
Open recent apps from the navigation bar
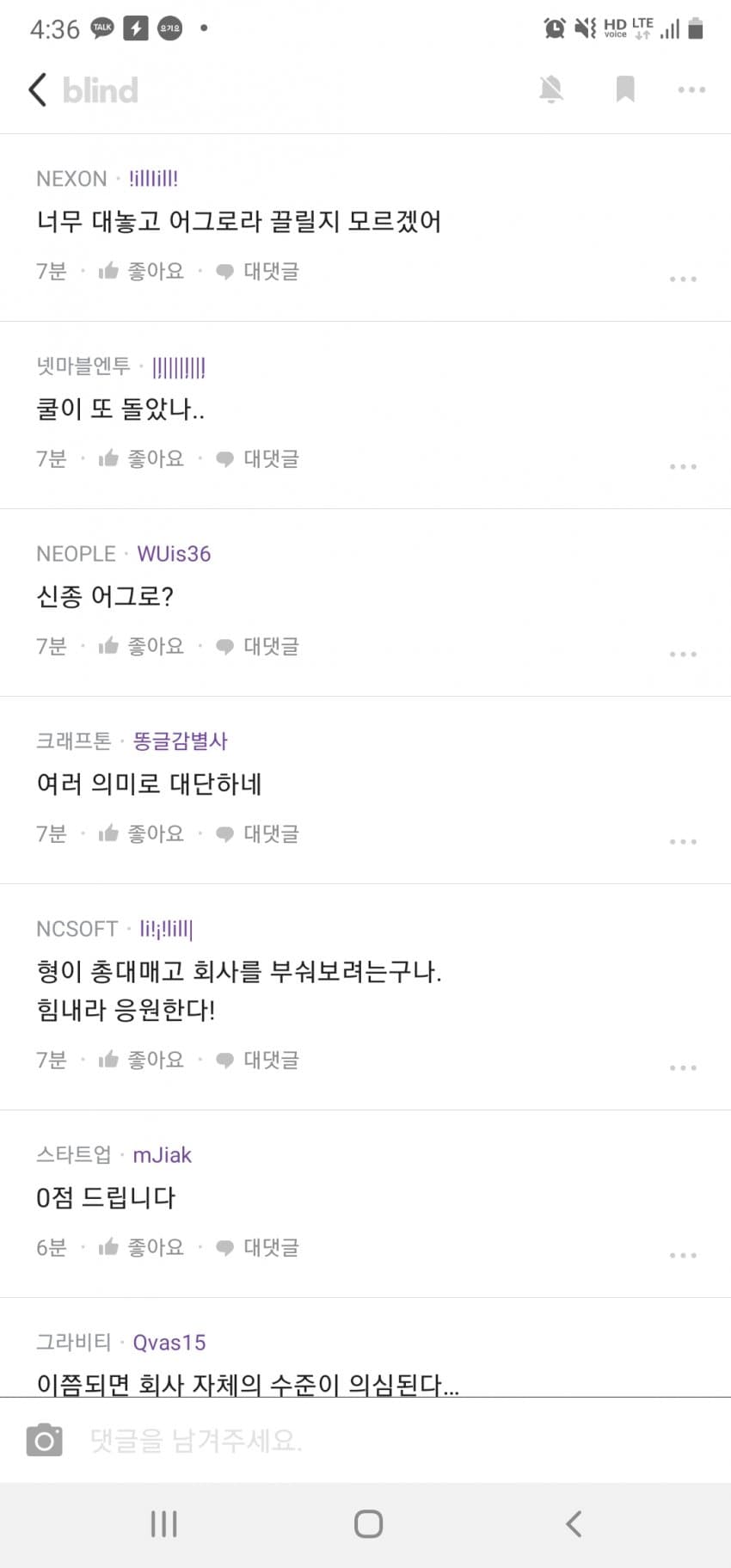point(163,1524)
